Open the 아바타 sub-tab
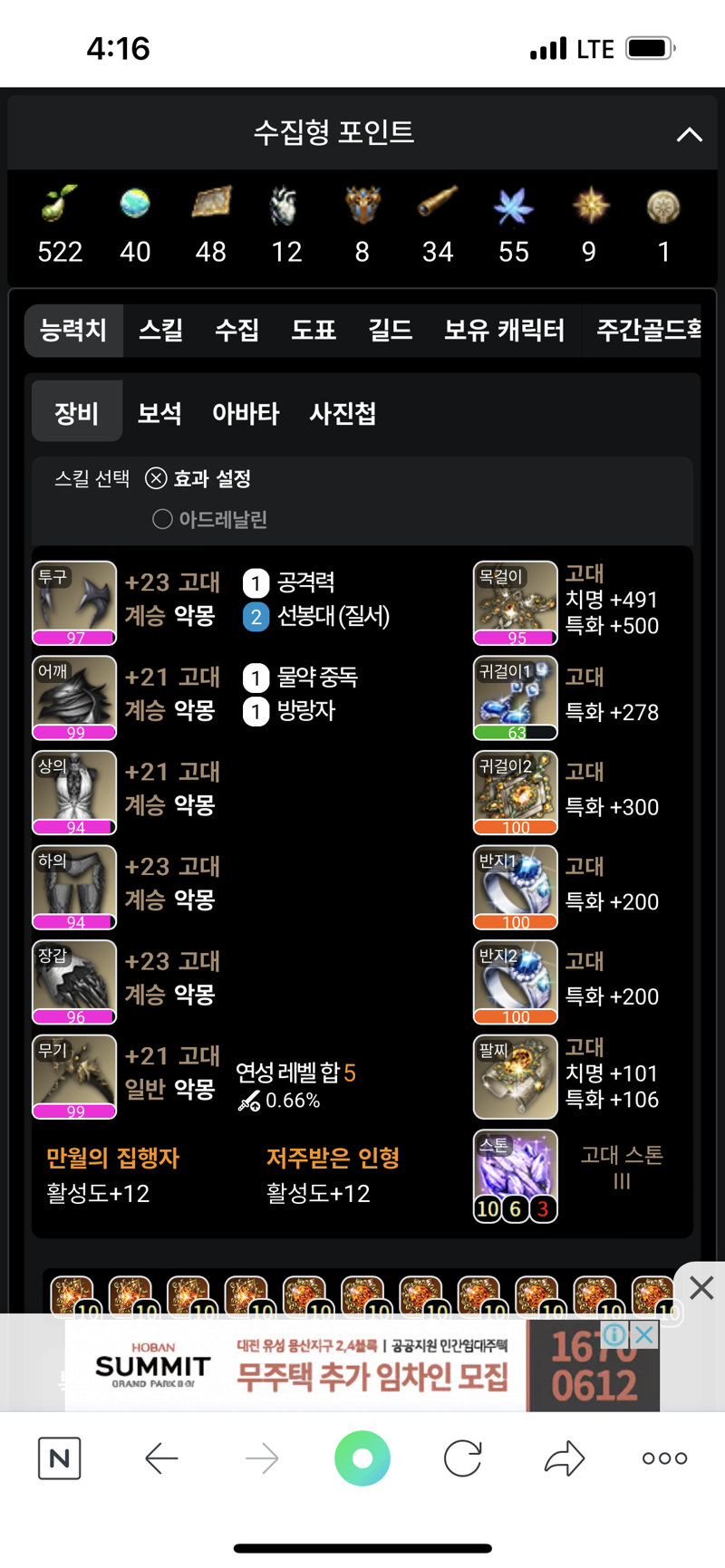The image size is (725, 1568). coord(246,413)
